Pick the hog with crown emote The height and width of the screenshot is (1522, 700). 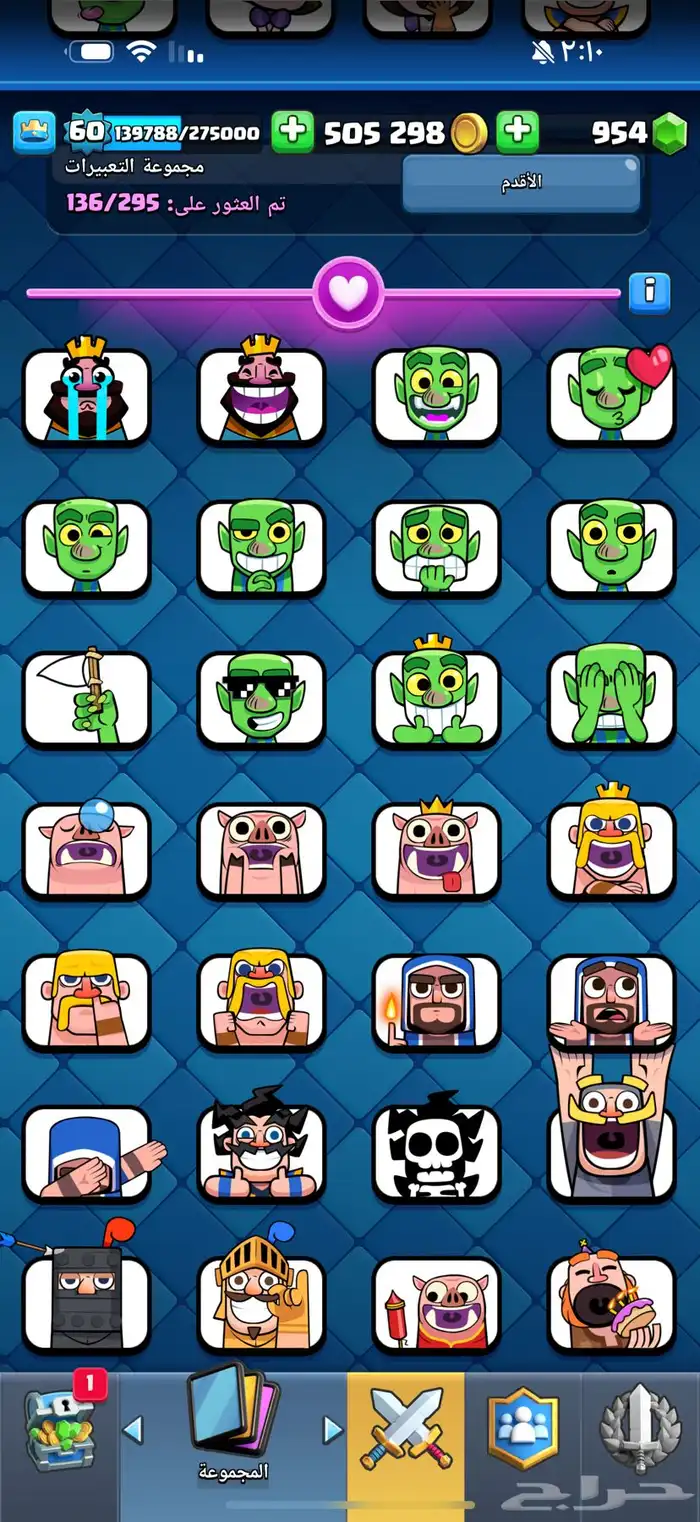click(x=436, y=849)
